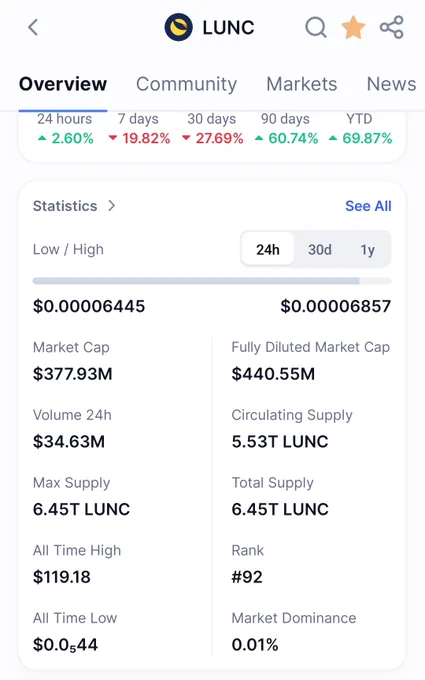Select the 1y low/high range
425x680 pixels.
(367, 250)
